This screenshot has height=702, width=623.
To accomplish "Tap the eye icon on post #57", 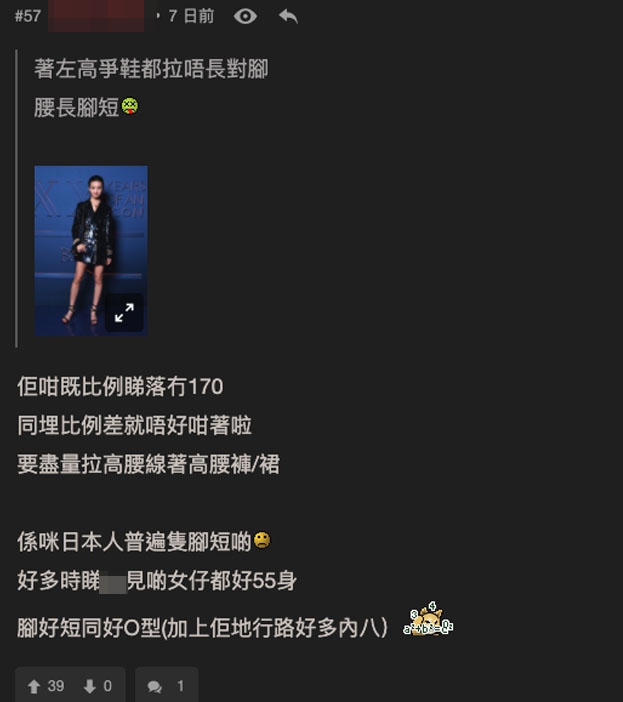I will coord(245,16).
